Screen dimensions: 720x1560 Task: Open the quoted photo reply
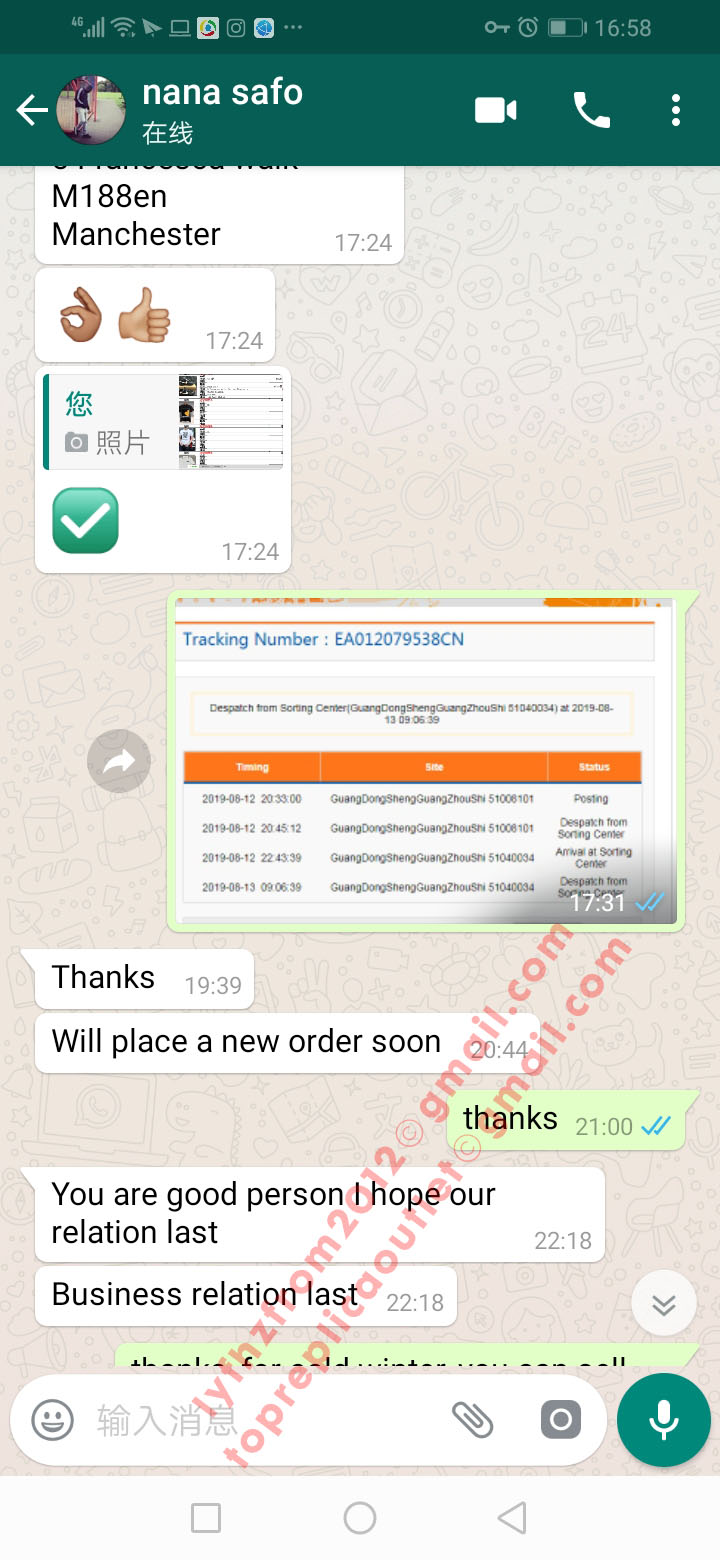(164, 422)
